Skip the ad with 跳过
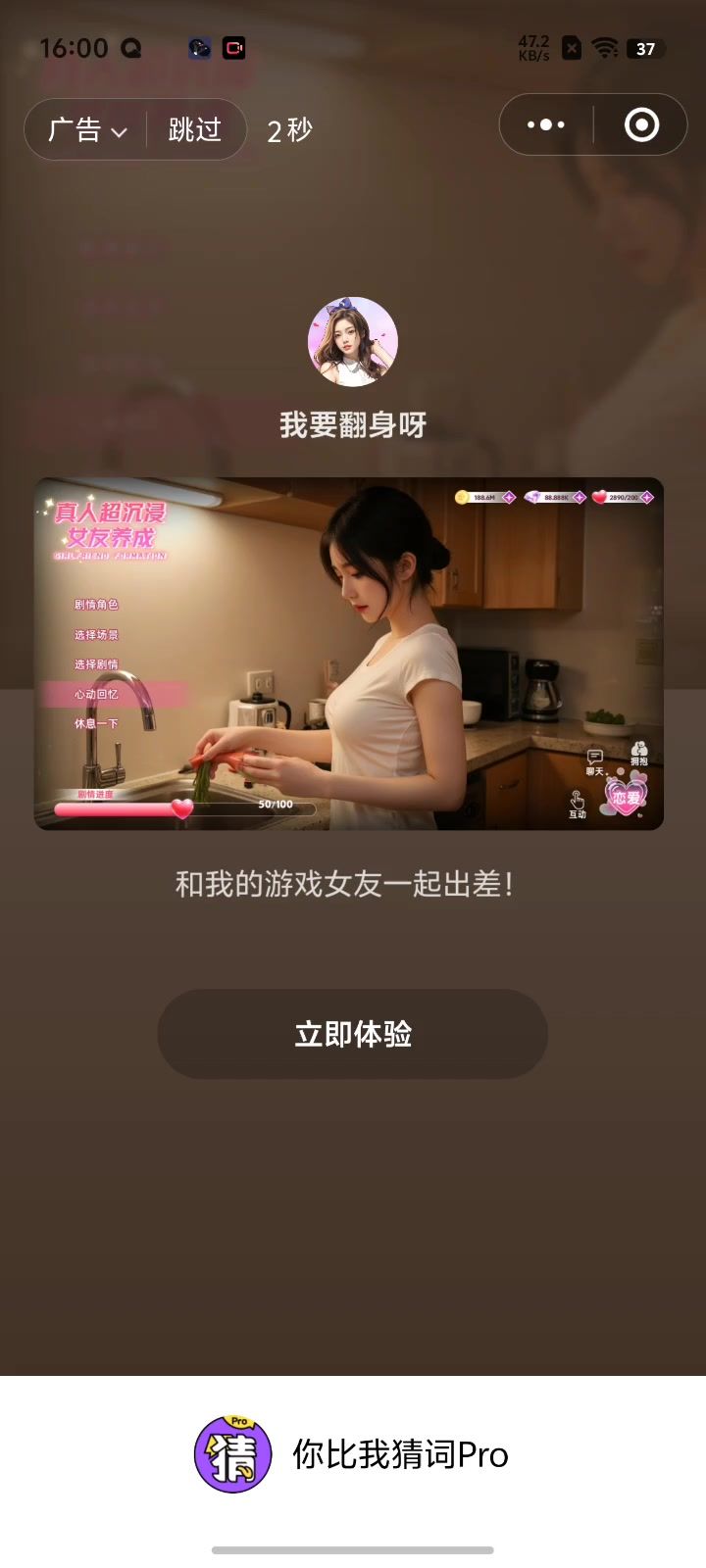Viewport: 706px width, 1568px height. (x=195, y=130)
